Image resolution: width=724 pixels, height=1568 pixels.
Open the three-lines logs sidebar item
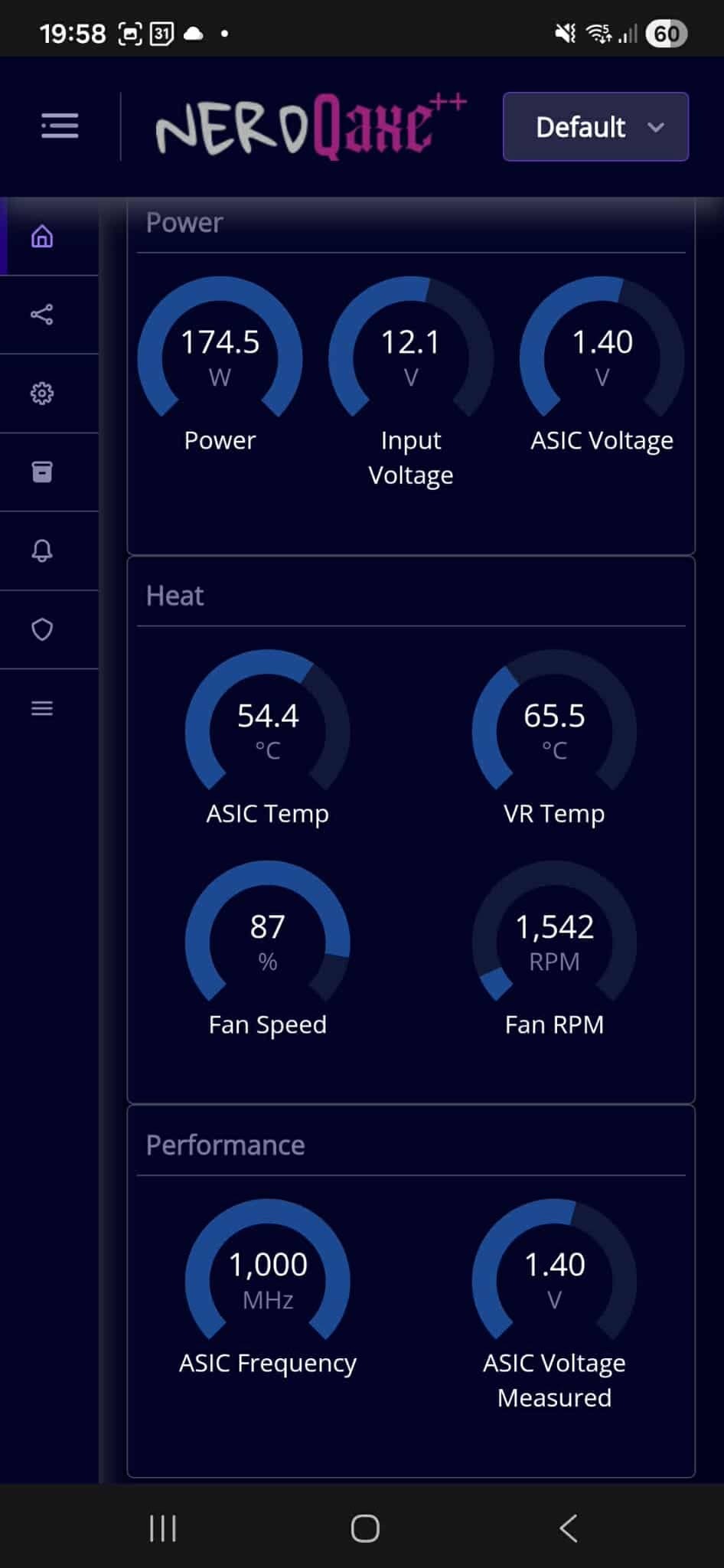(x=42, y=708)
